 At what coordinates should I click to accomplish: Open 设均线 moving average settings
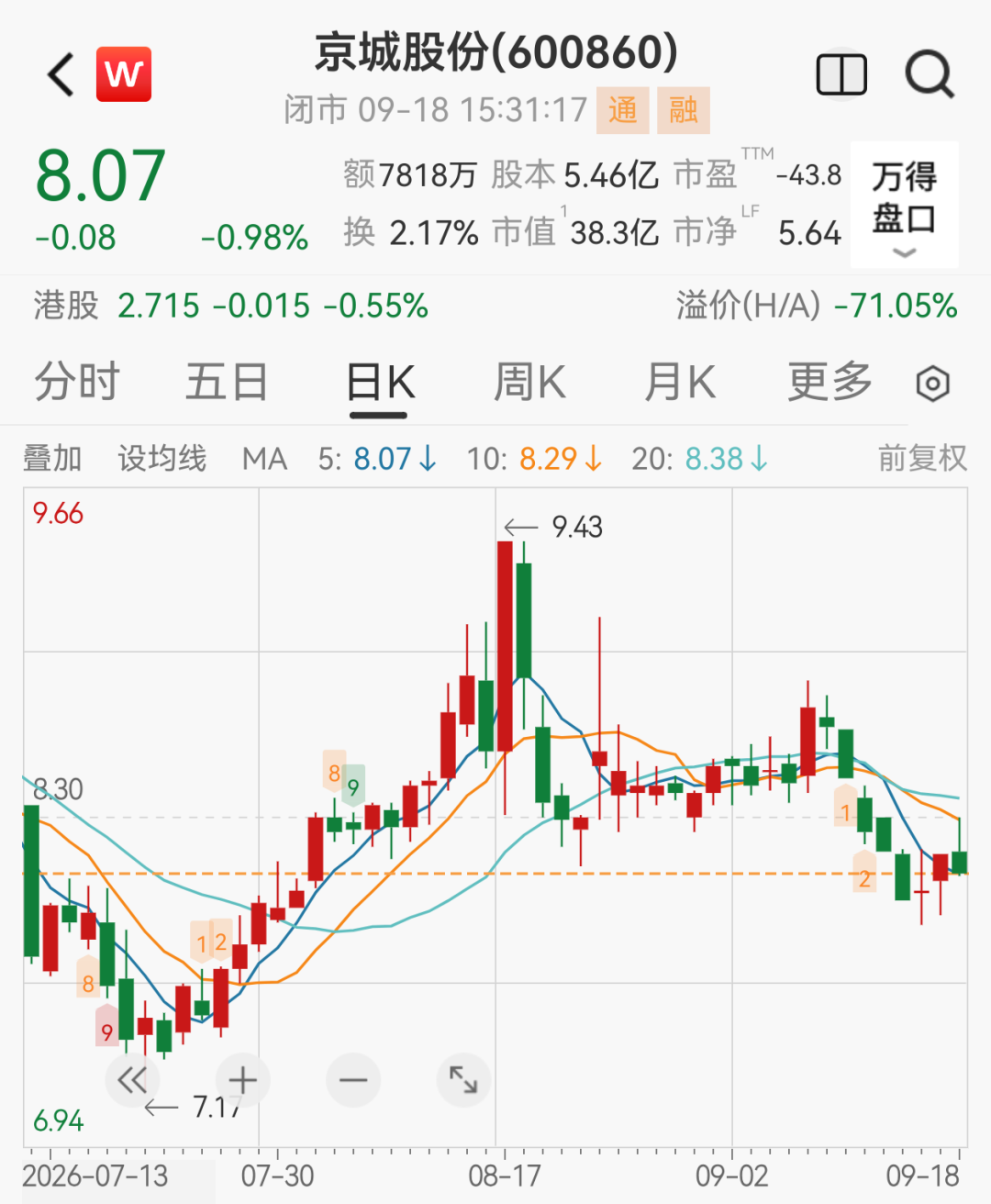point(161,458)
